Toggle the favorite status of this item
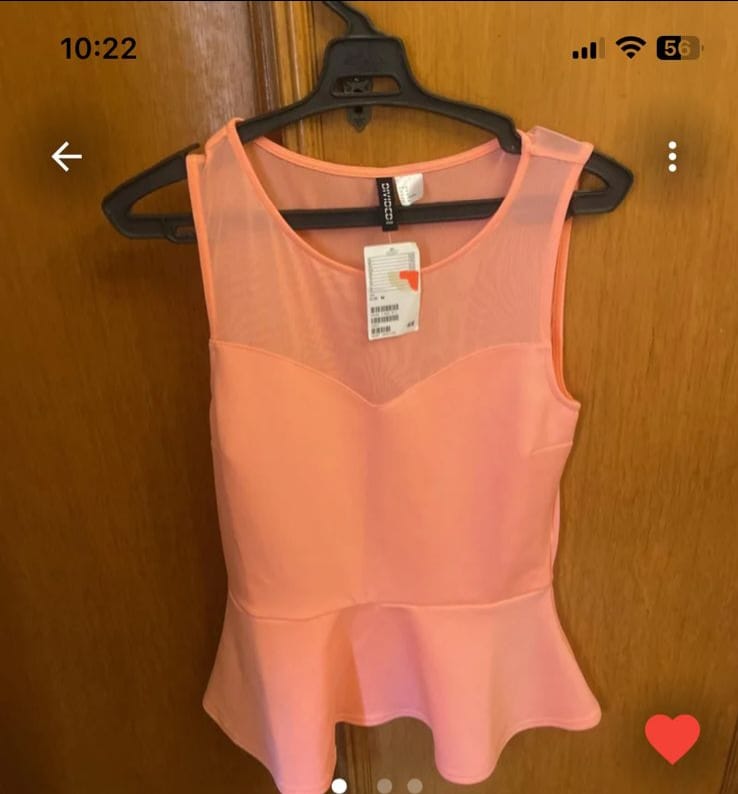Screen dimensions: 738x794 [x=671, y=738]
